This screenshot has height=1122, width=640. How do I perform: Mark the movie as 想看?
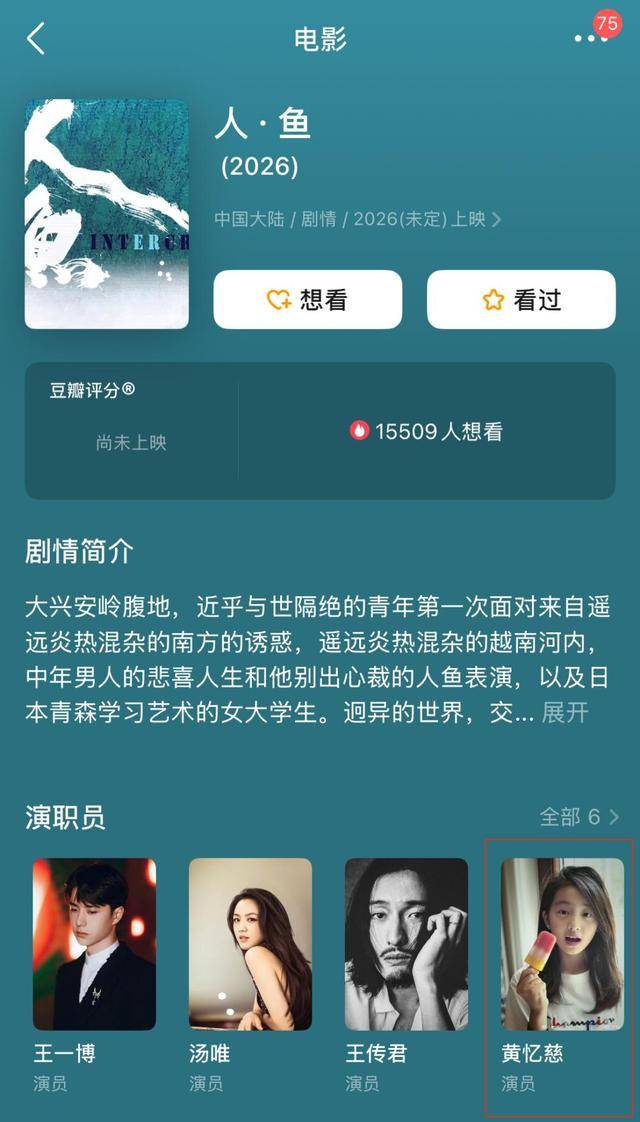[x=307, y=300]
